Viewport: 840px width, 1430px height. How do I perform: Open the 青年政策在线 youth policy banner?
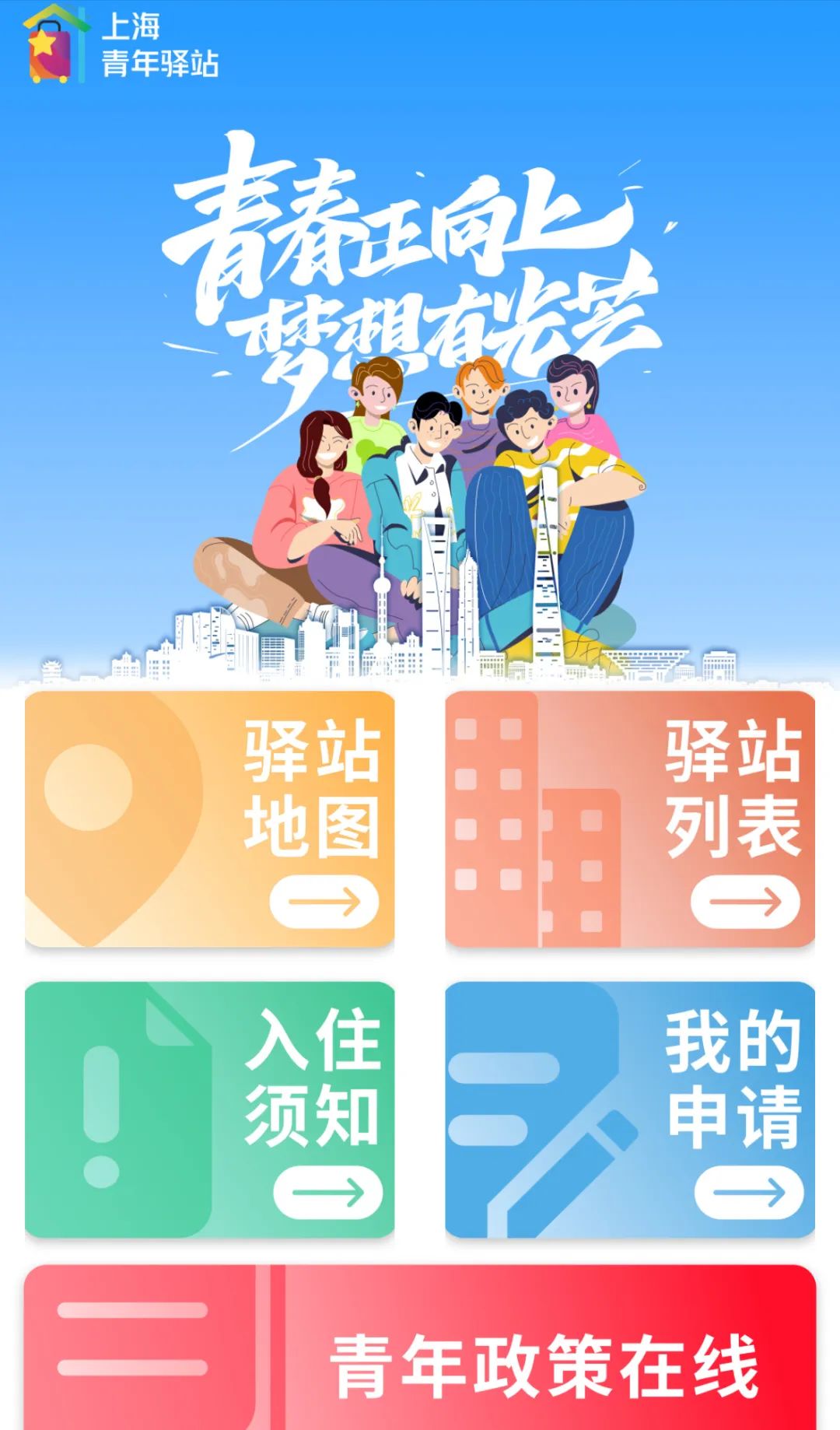[x=420, y=1354]
